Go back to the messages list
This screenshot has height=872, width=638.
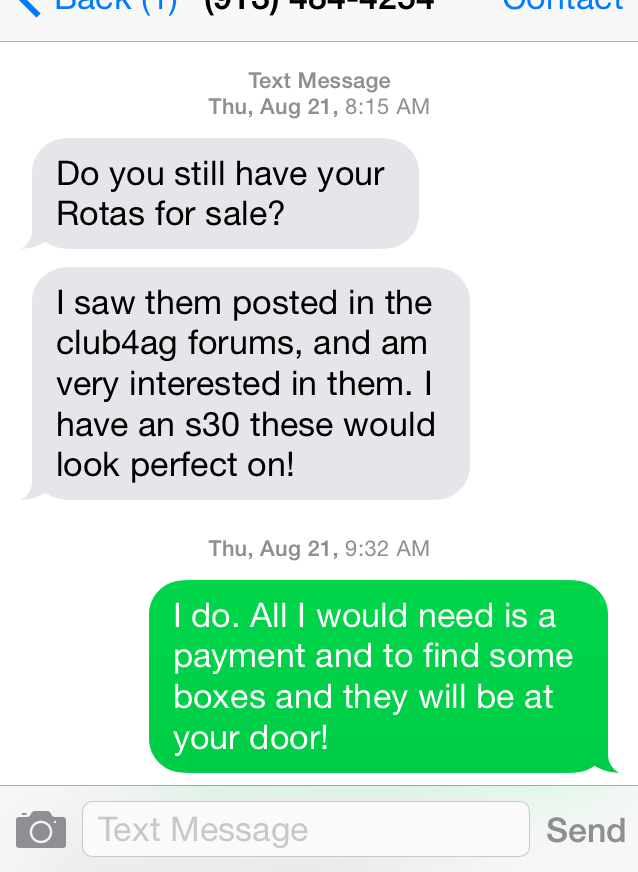click(95, 6)
